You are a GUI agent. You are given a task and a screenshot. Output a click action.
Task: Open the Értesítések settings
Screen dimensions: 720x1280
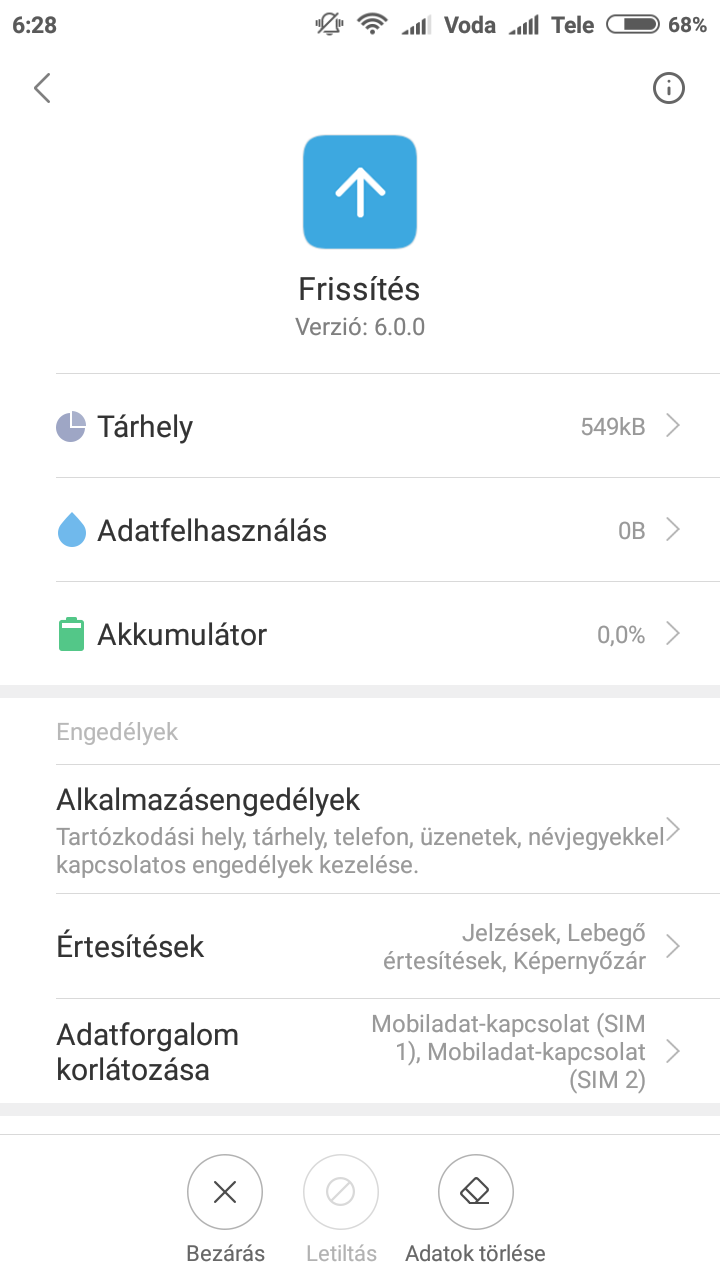[x=360, y=946]
